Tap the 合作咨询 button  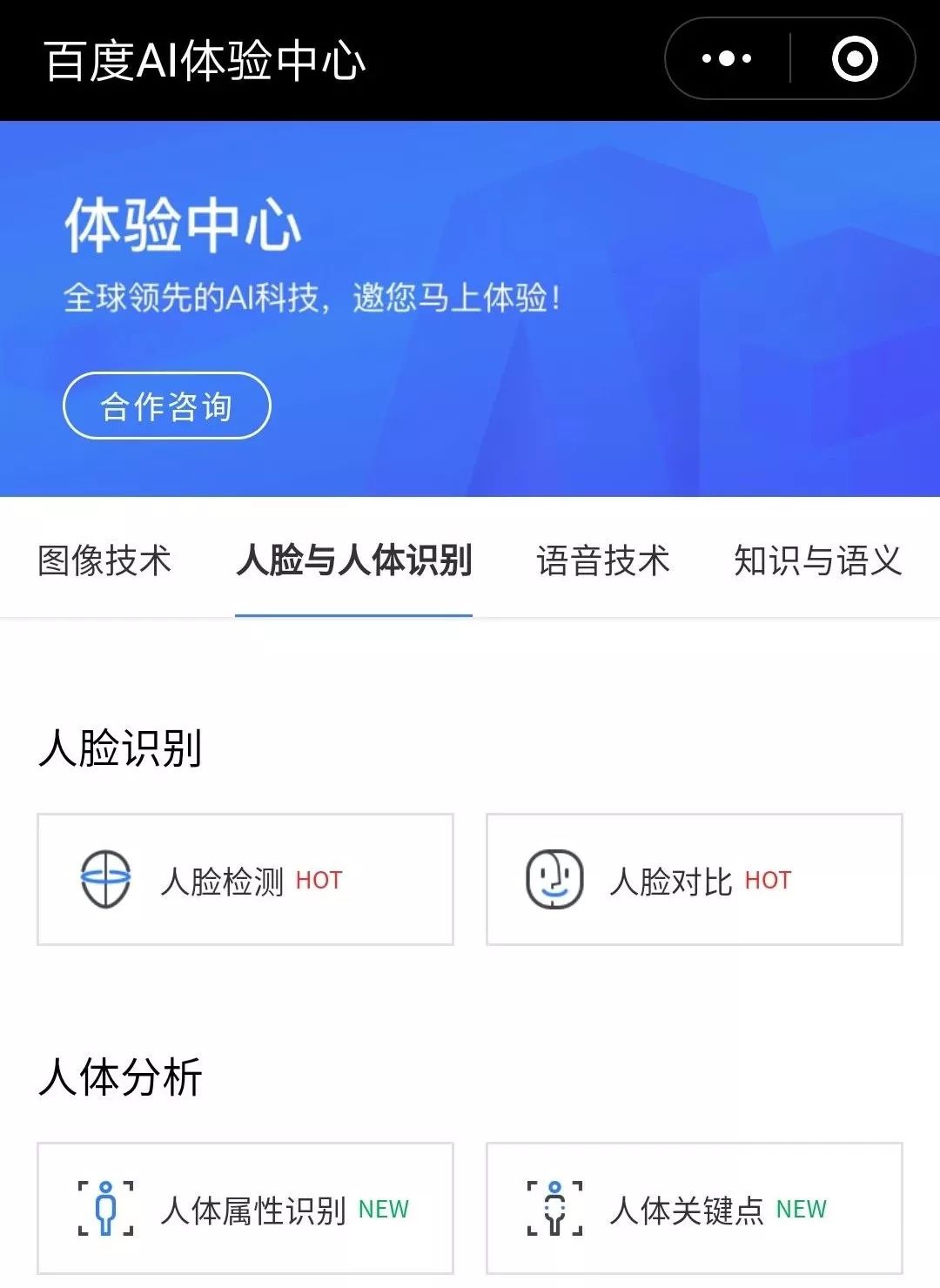point(166,406)
